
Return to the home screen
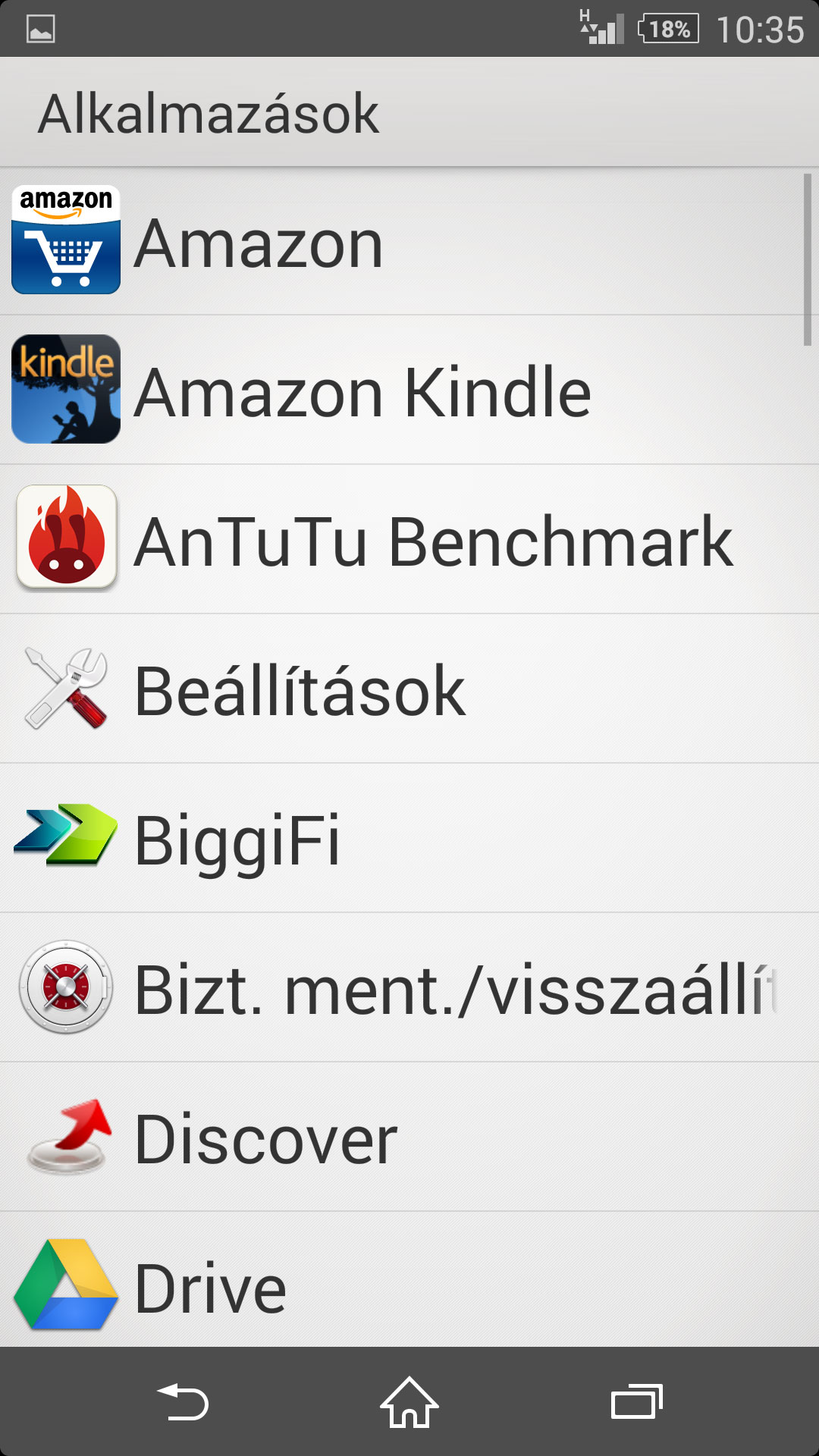point(409,1401)
